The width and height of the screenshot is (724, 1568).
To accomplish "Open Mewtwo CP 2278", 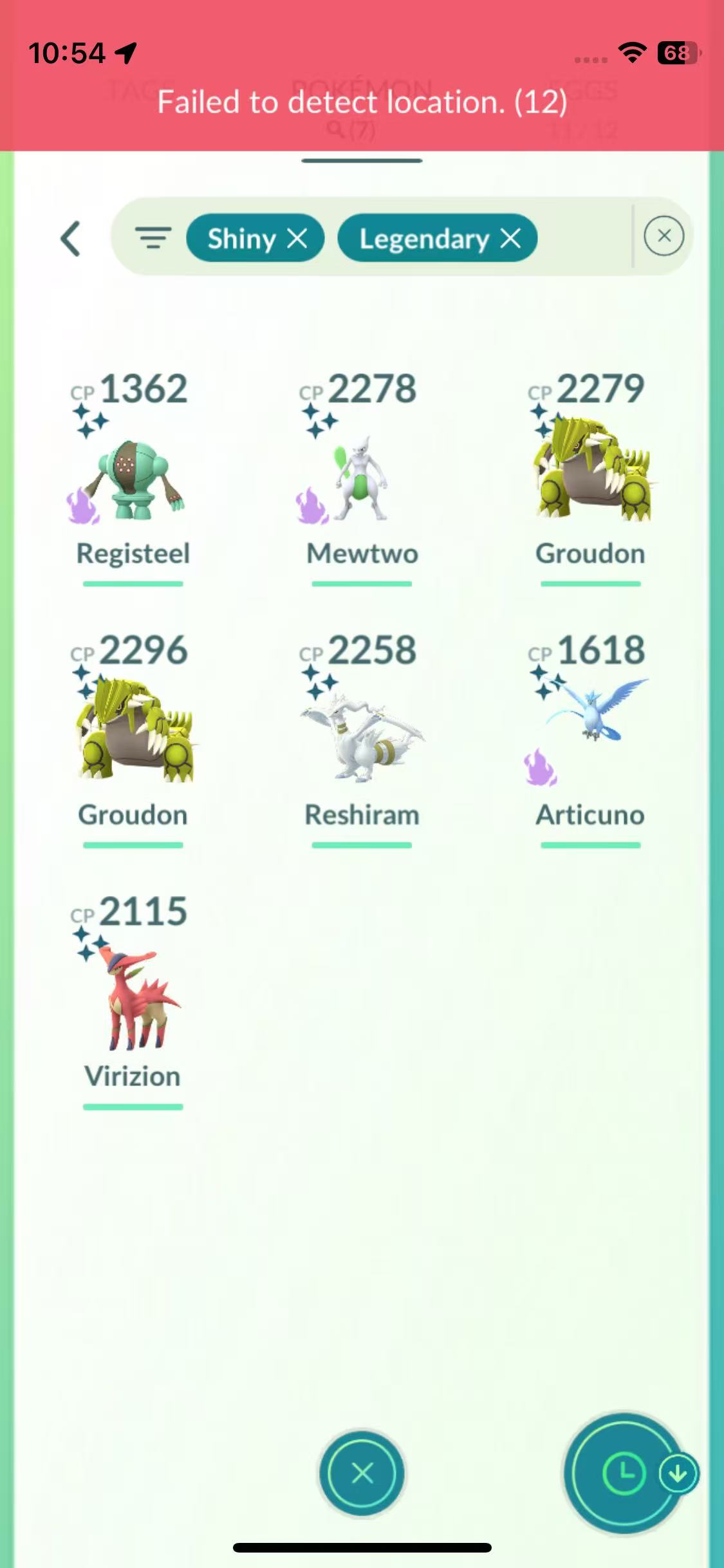I will (362, 478).
